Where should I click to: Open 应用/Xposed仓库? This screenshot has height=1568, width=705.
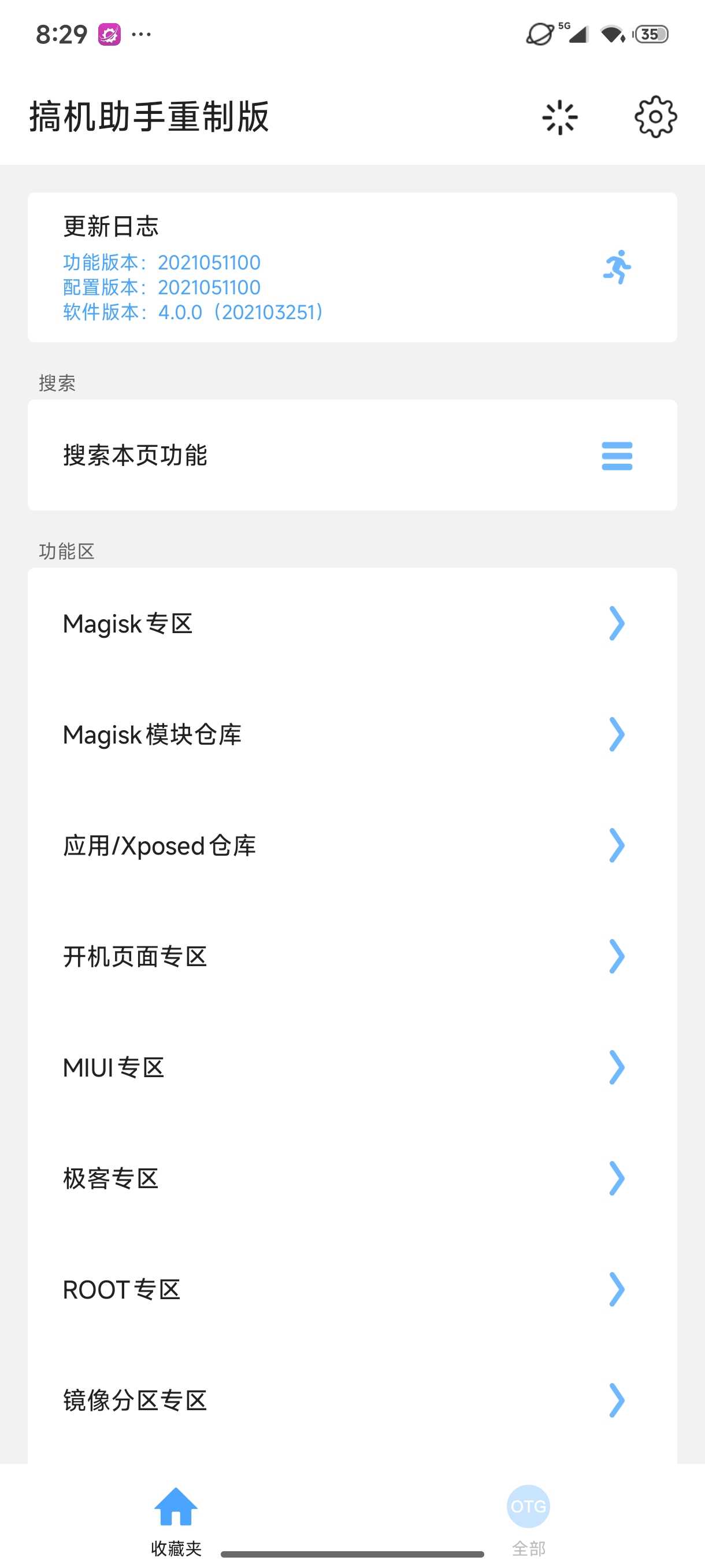351,845
